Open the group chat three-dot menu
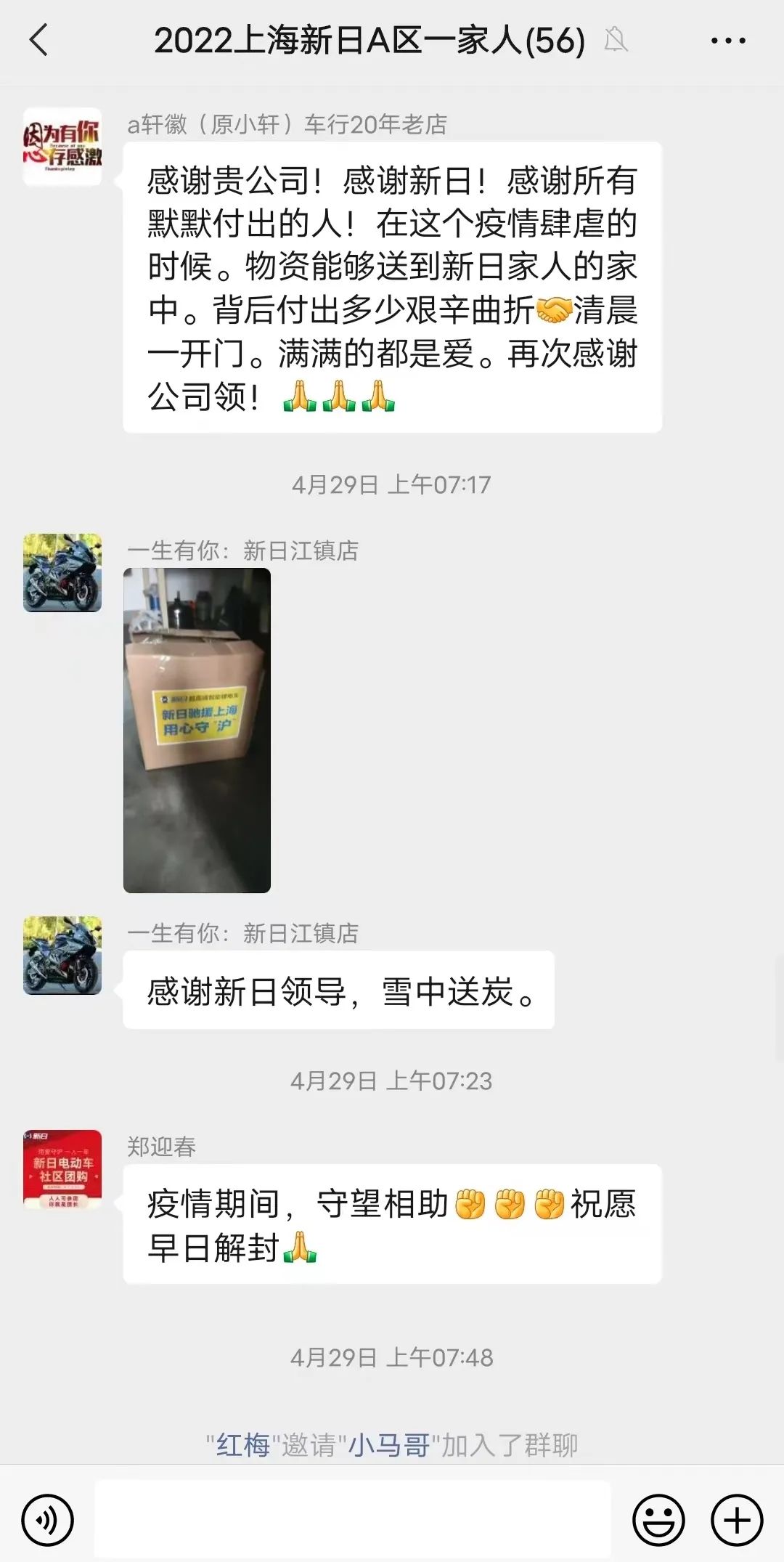 tap(727, 41)
